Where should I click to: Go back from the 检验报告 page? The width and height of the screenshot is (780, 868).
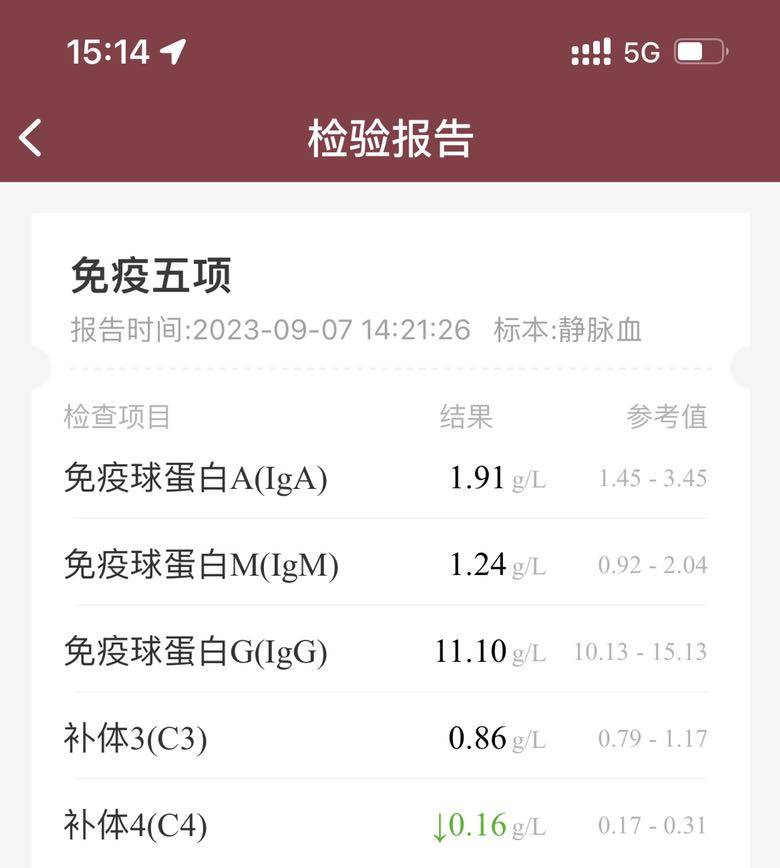32,138
